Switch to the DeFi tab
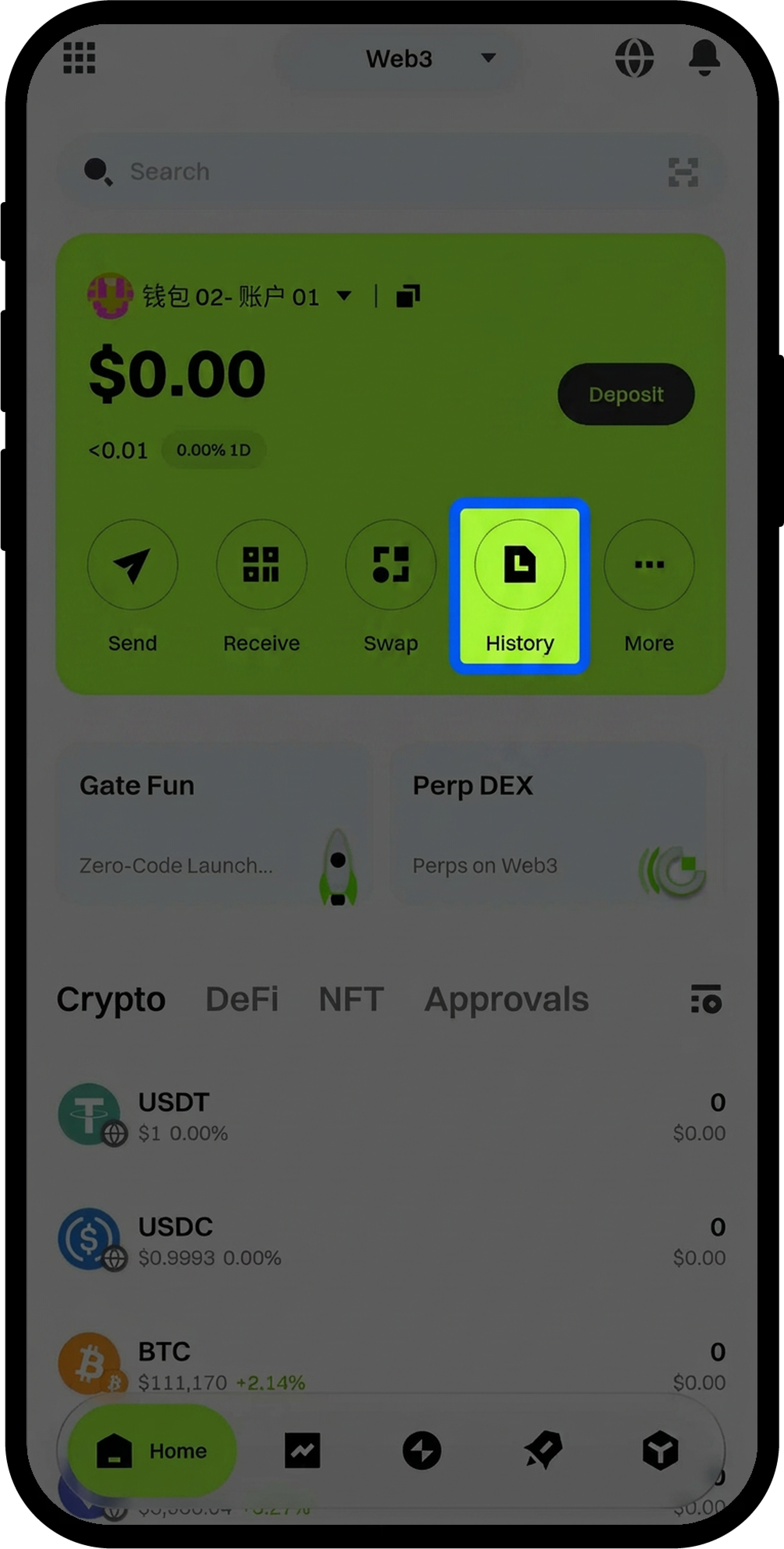This screenshot has height=1549, width=784. click(x=242, y=999)
